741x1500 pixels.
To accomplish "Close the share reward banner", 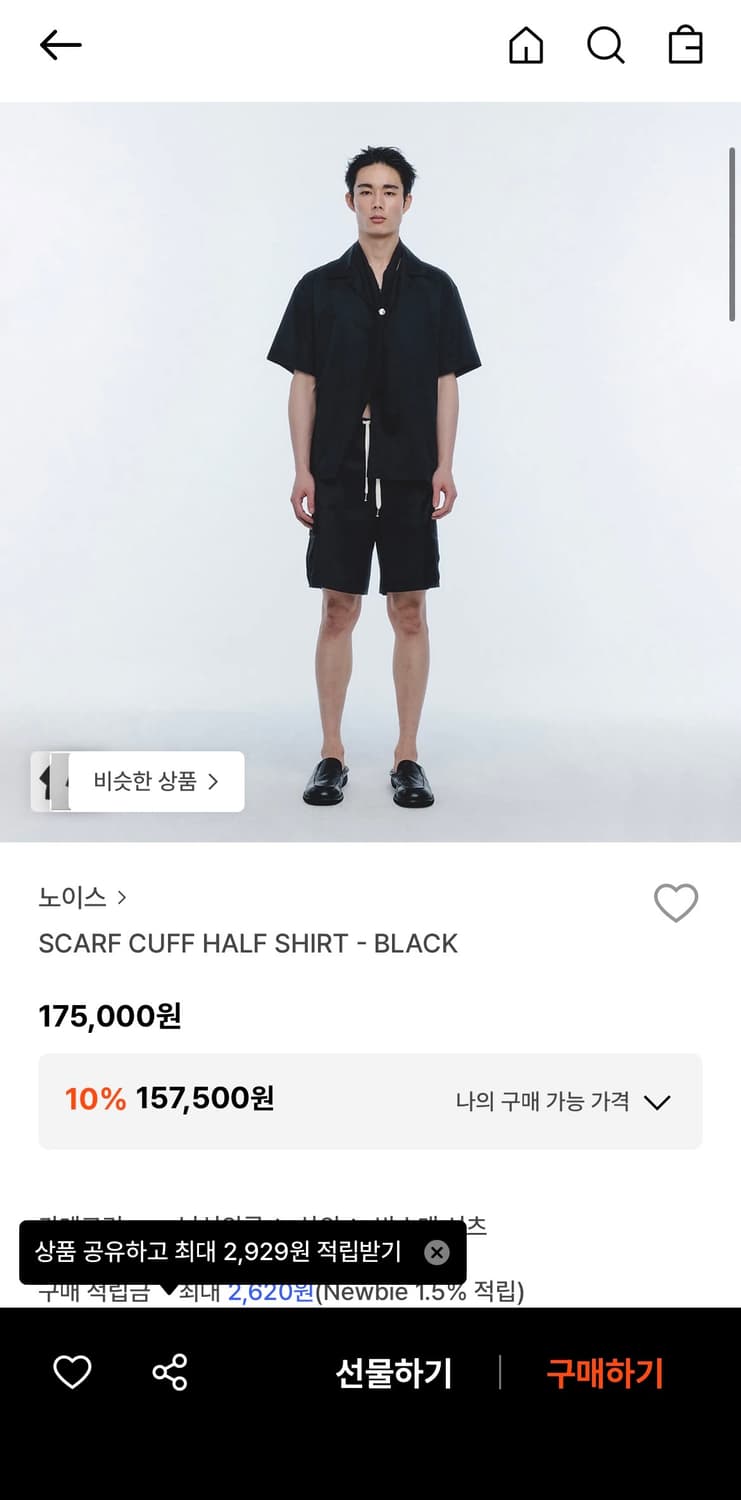I will click(436, 1252).
